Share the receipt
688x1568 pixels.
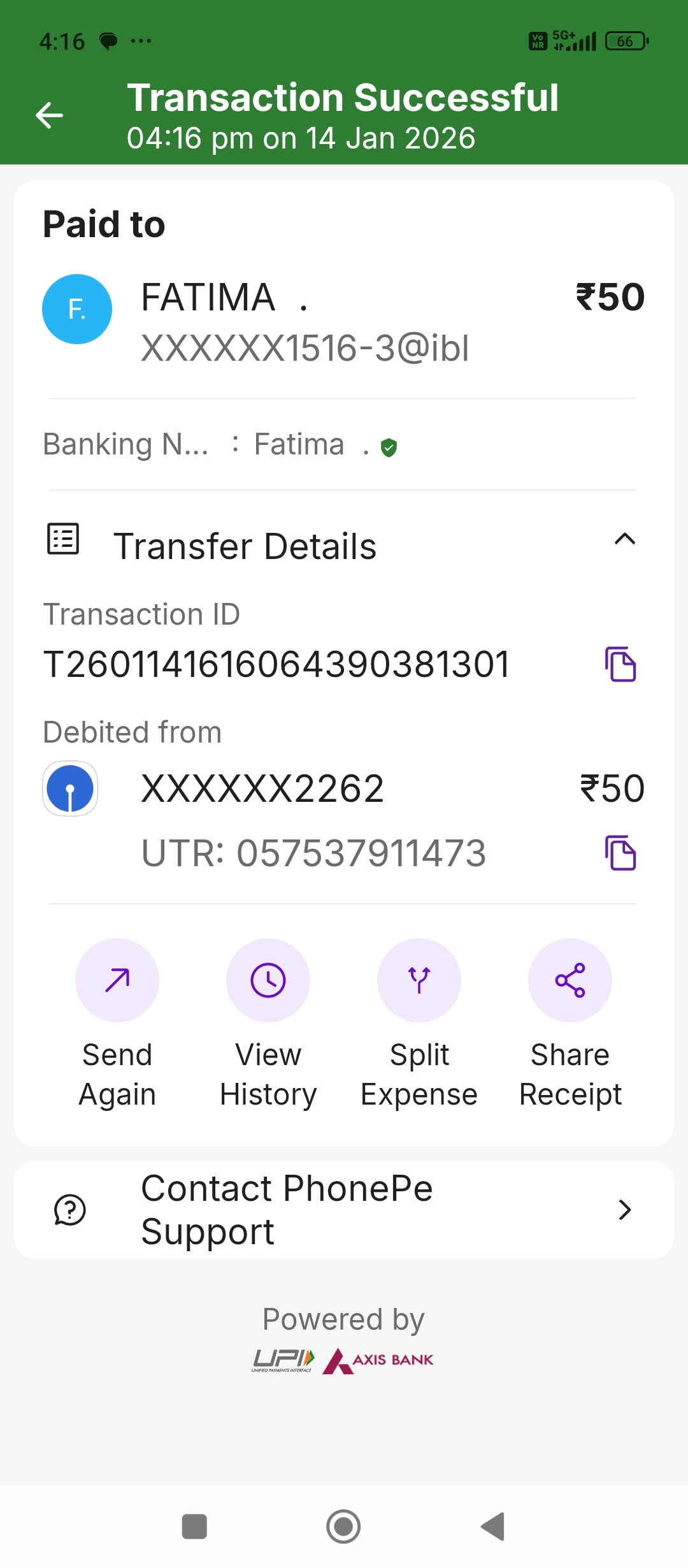(x=570, y=980)
